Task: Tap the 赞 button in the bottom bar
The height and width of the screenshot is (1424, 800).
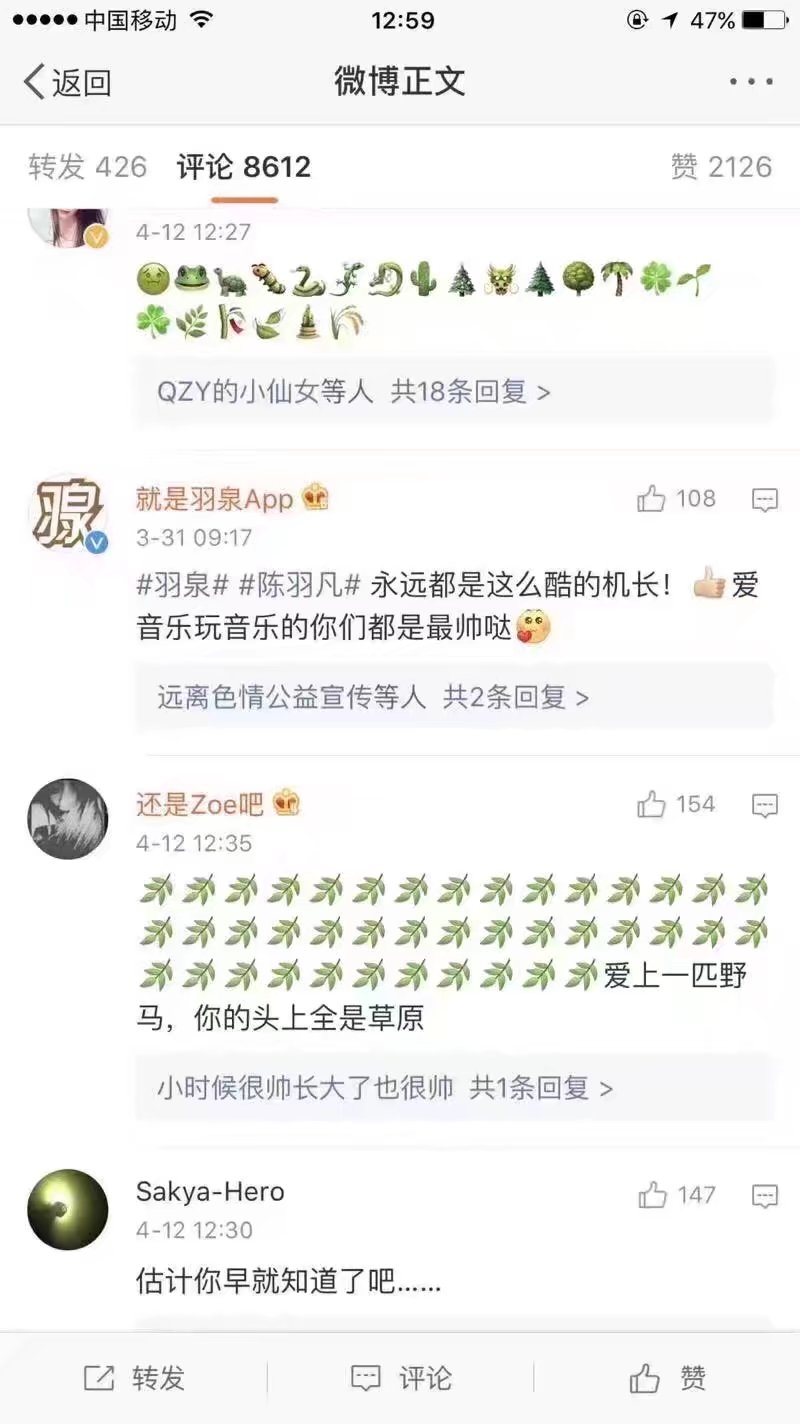Action: (668, 1378)
